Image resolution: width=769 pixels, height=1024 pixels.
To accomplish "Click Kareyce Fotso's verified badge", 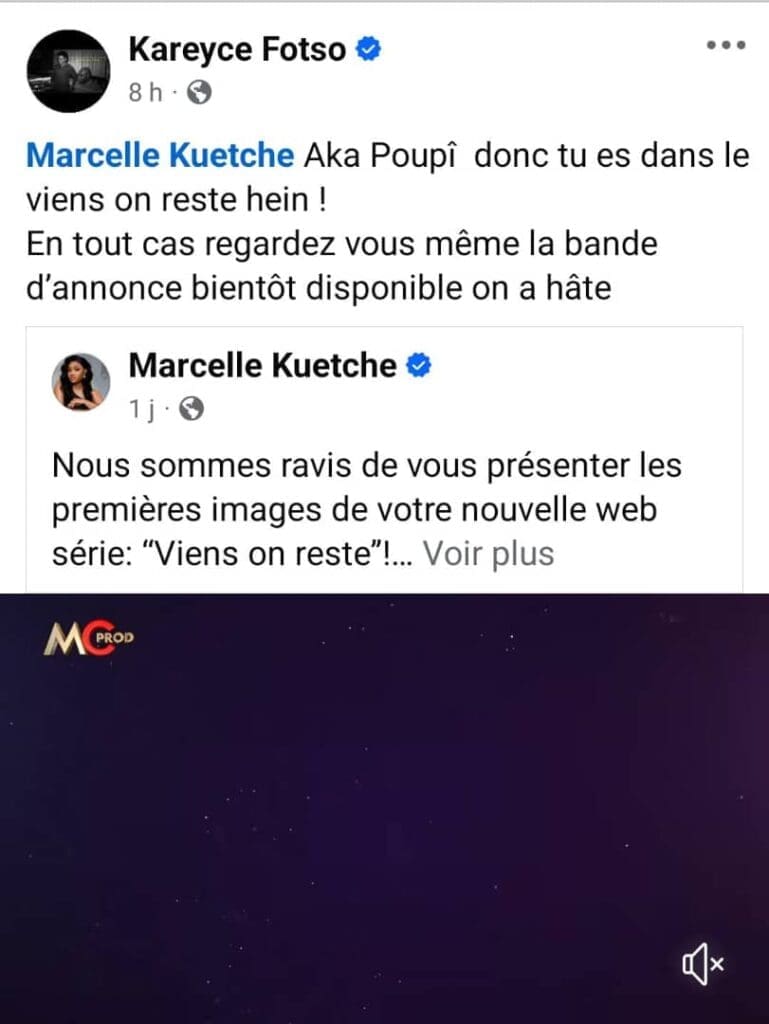I will tap(369, 46).
